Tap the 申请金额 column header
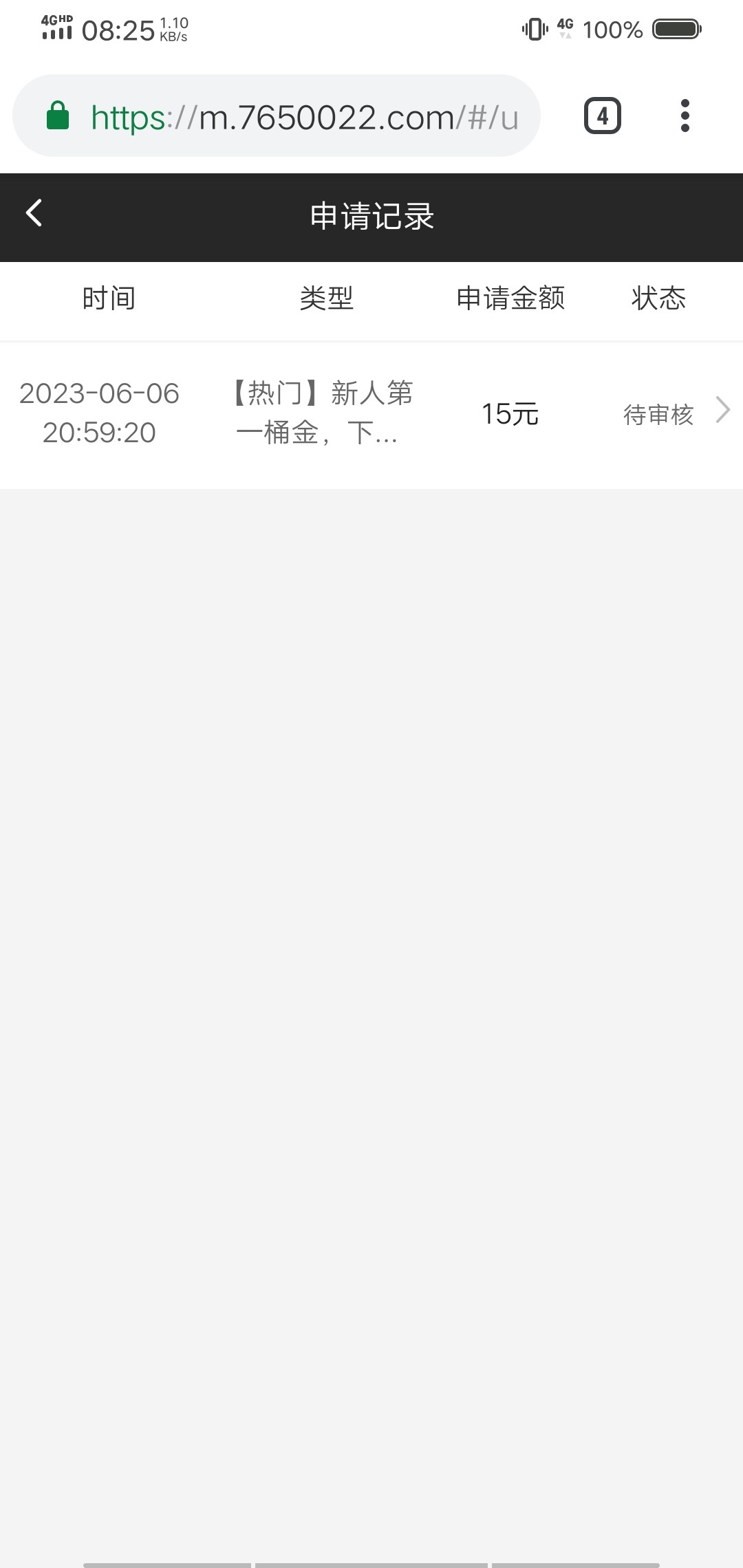Screen dimensions: 743x1568 [512, 298]
